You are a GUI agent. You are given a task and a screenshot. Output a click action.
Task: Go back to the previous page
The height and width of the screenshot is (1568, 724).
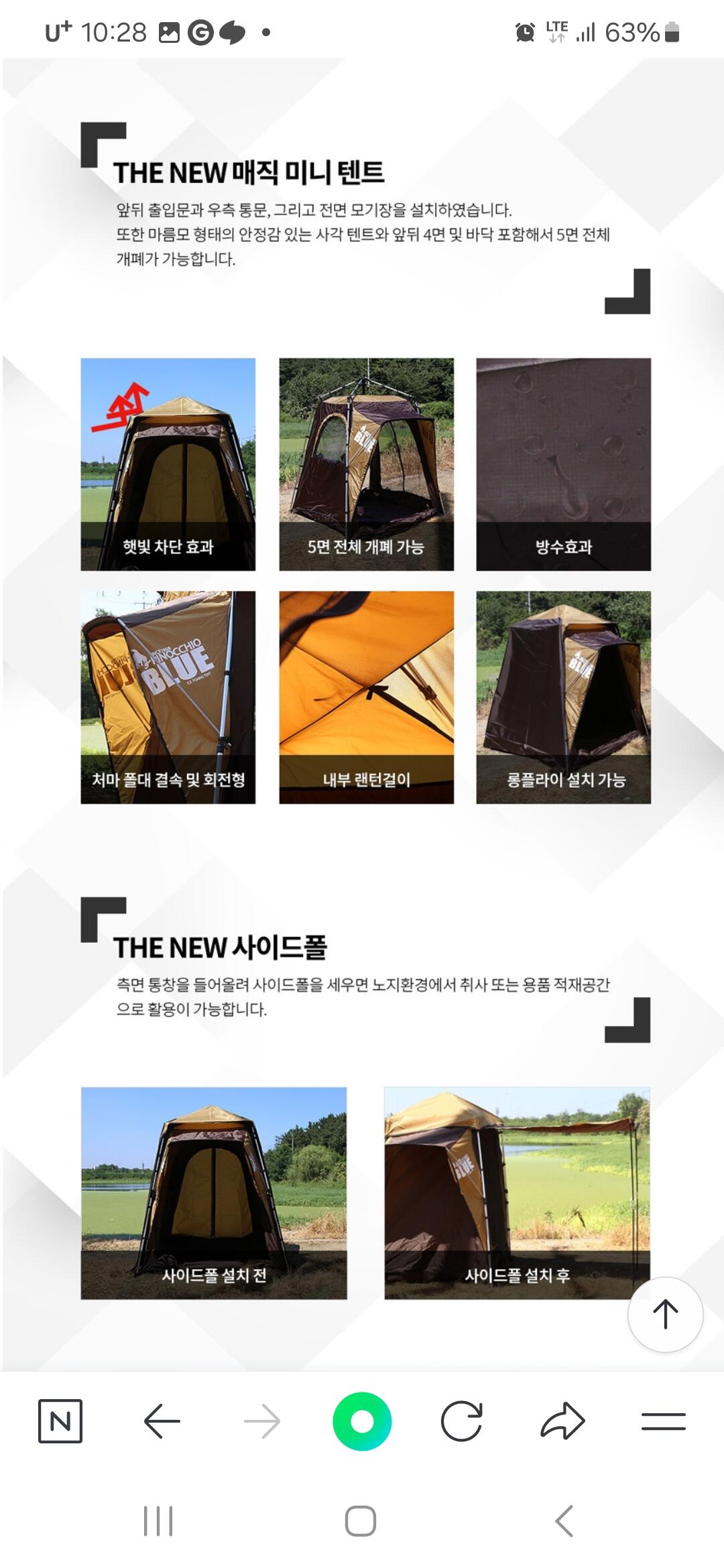click(x=162, y=1421)
